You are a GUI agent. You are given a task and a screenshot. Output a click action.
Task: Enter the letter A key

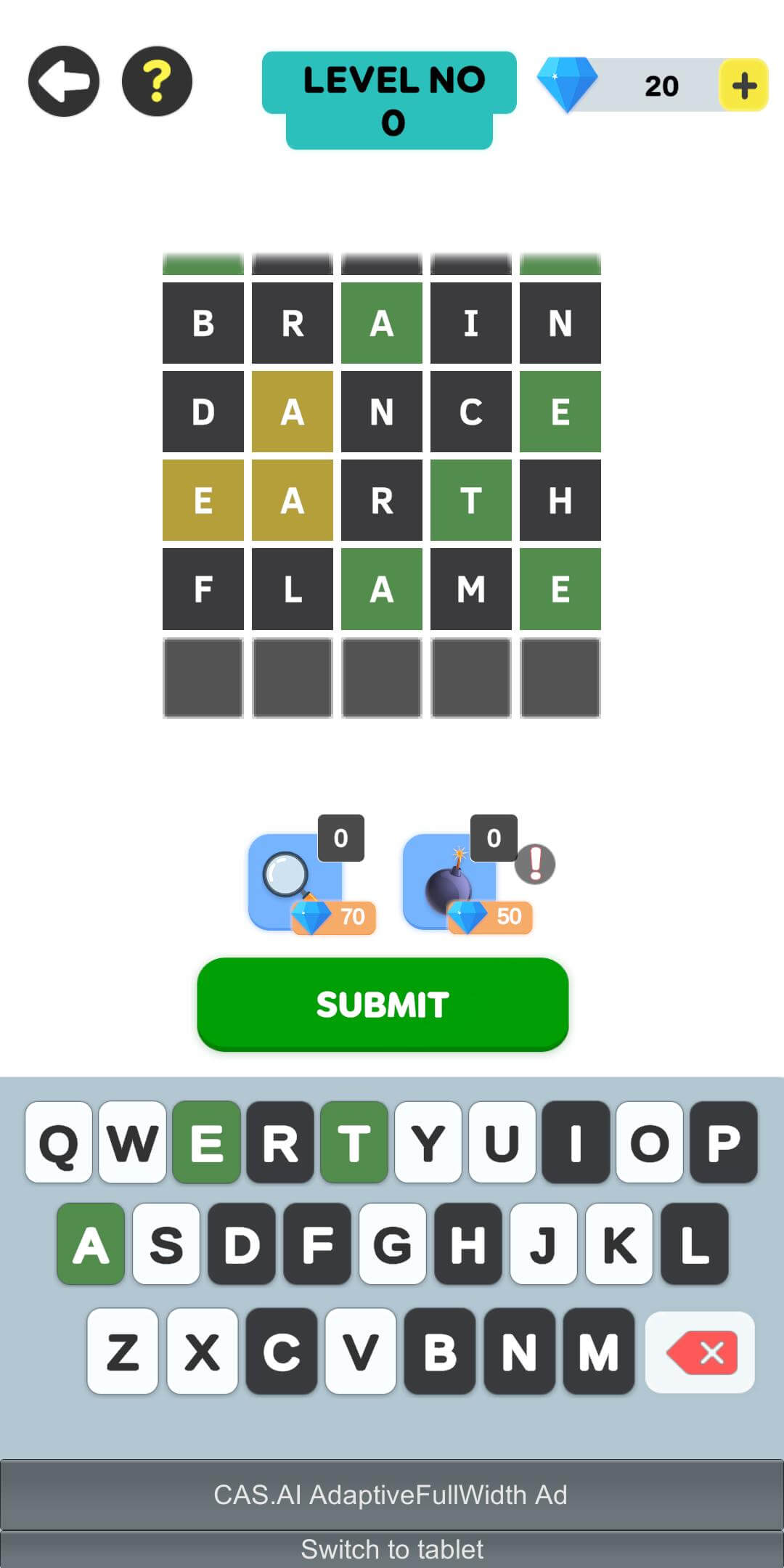click(x=91, y=1244)
